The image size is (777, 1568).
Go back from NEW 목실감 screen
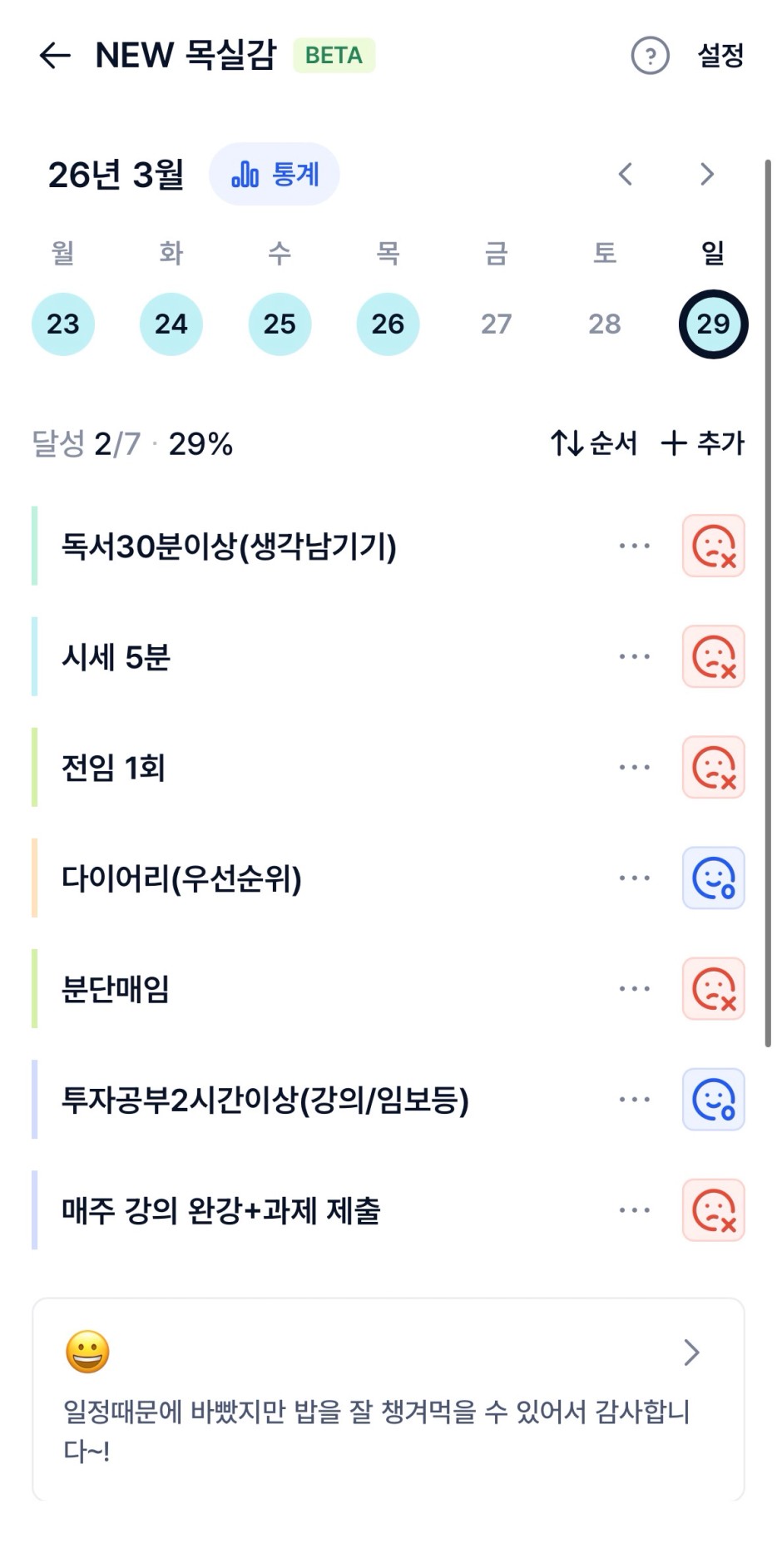click(55, 56)
